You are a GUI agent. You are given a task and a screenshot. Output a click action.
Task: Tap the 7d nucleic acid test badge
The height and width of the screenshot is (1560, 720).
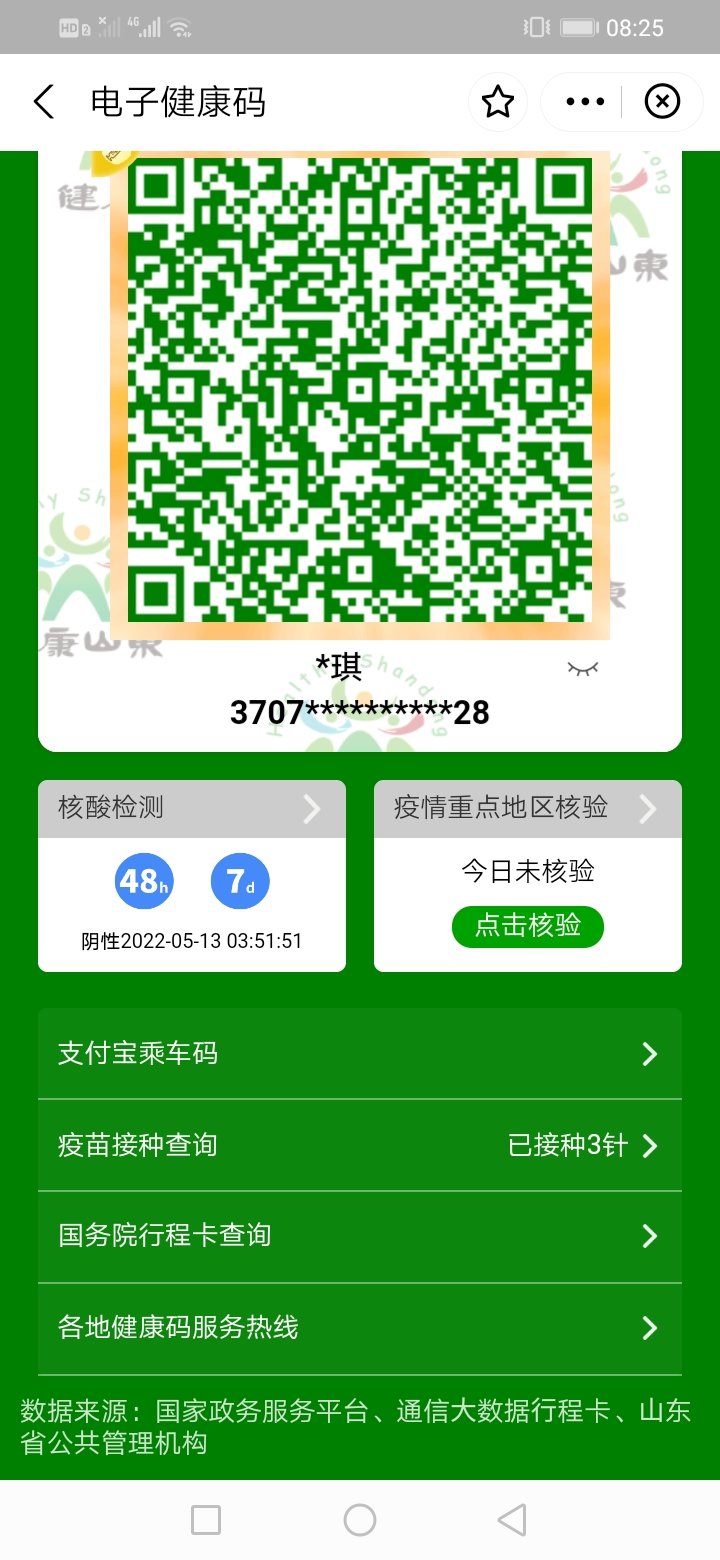(239, 881)
